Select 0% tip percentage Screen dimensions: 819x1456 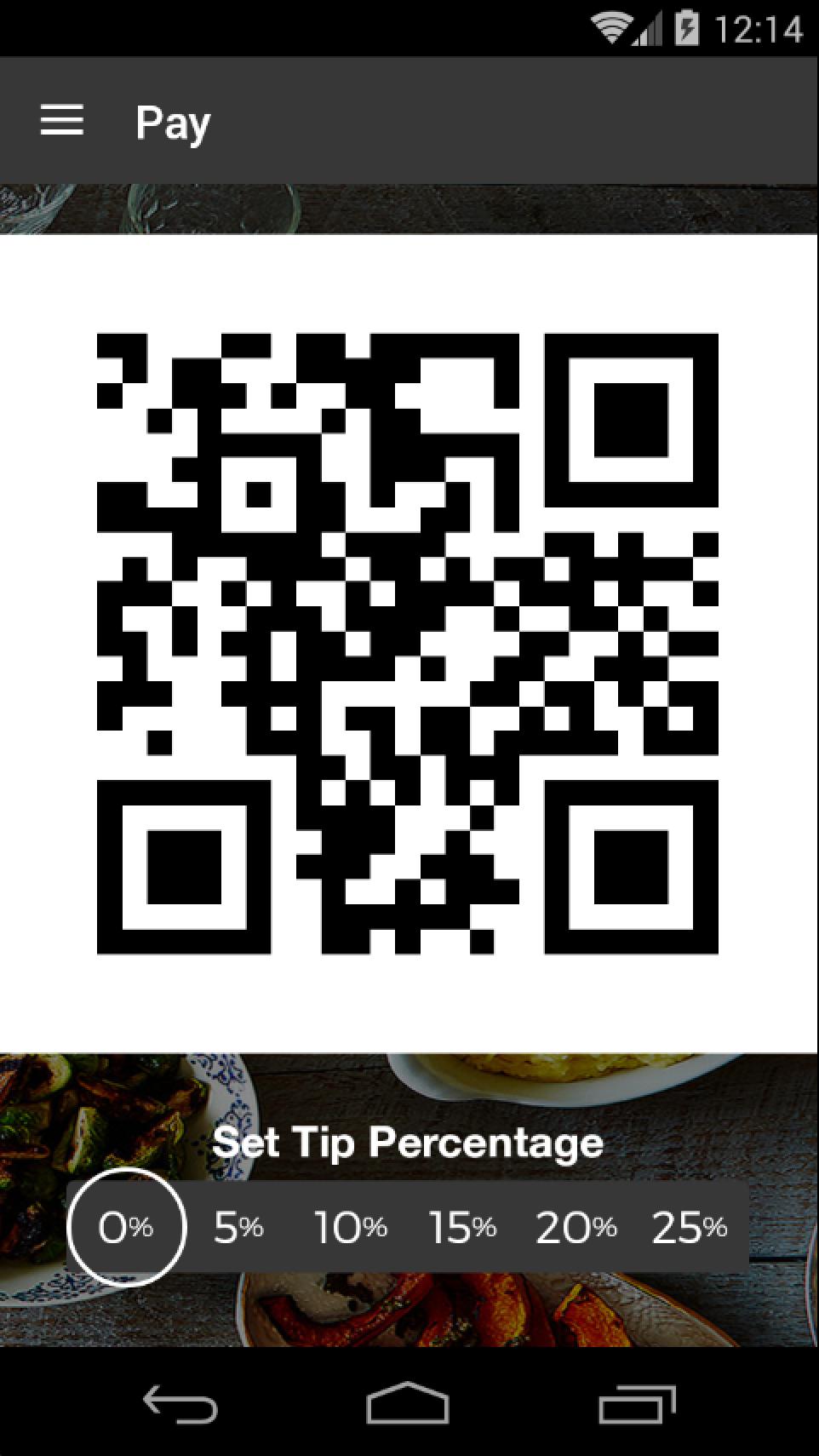pos(126,1227)
